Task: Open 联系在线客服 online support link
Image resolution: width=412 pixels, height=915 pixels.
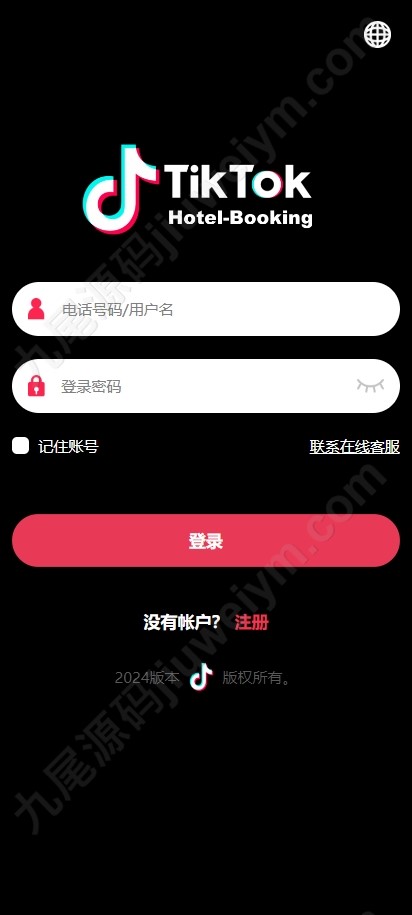Action: (355, 447)
